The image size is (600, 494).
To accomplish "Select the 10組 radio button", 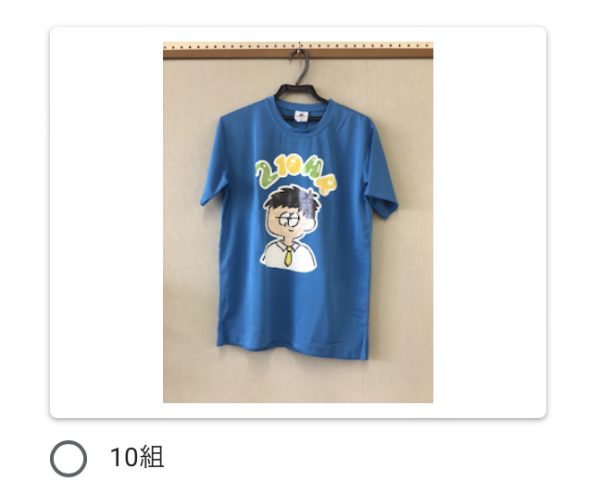I will pyautogui.click(x=69, y=458).
